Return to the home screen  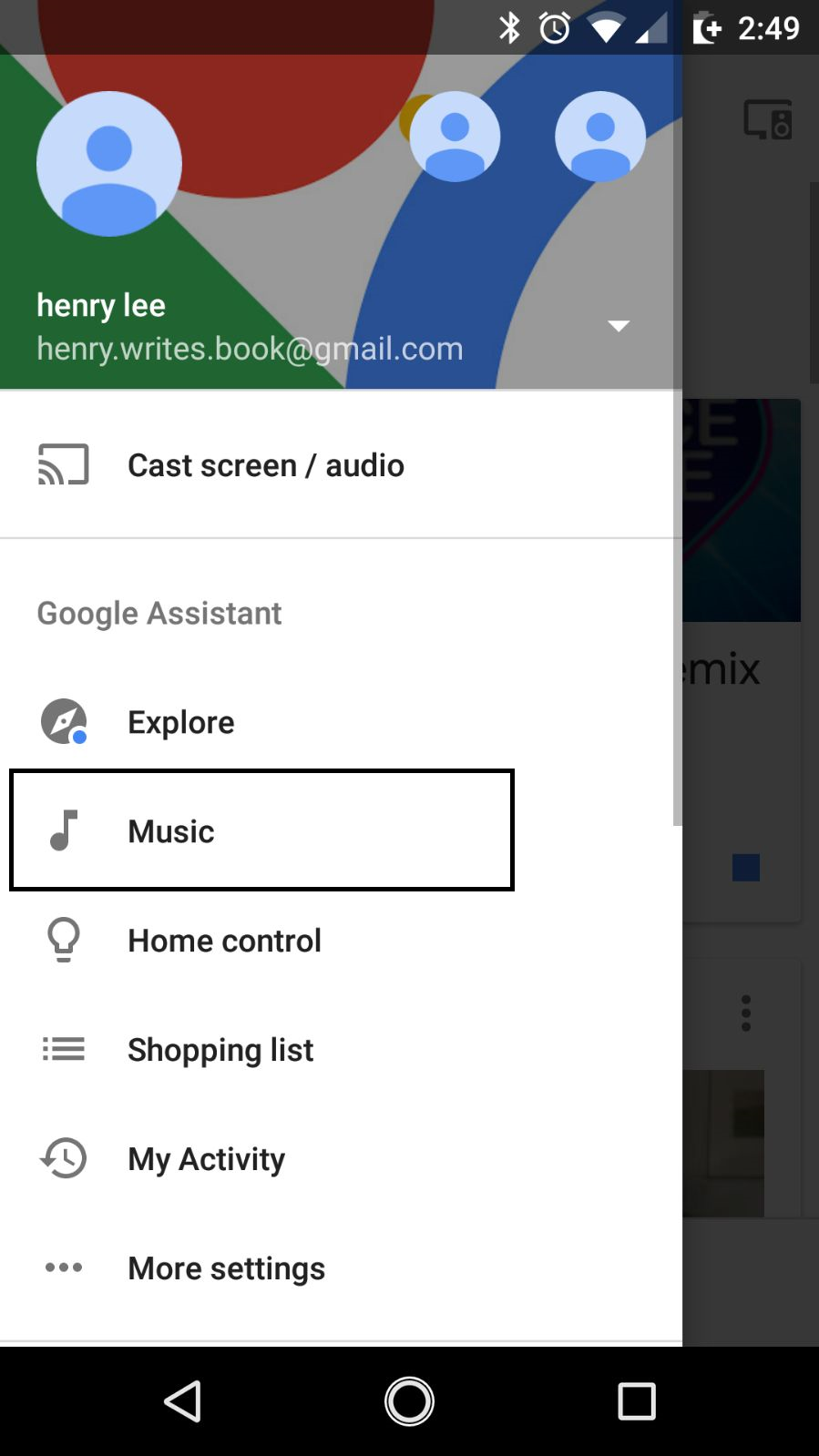point(409,1401)
